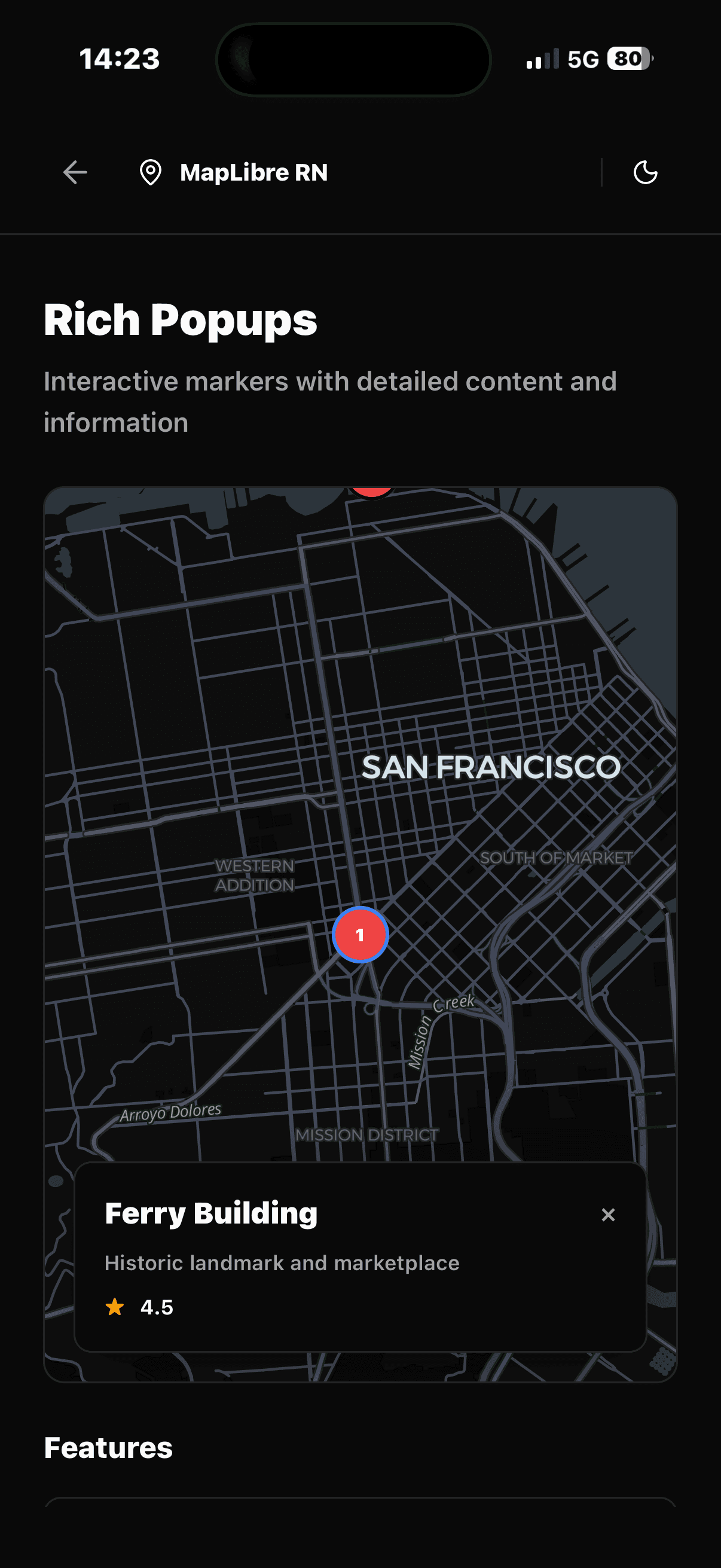Tap the star icon in the Ferry Building popup
The width and height of the screenshot is (721, 1568).
click(x=115, y=1305)
